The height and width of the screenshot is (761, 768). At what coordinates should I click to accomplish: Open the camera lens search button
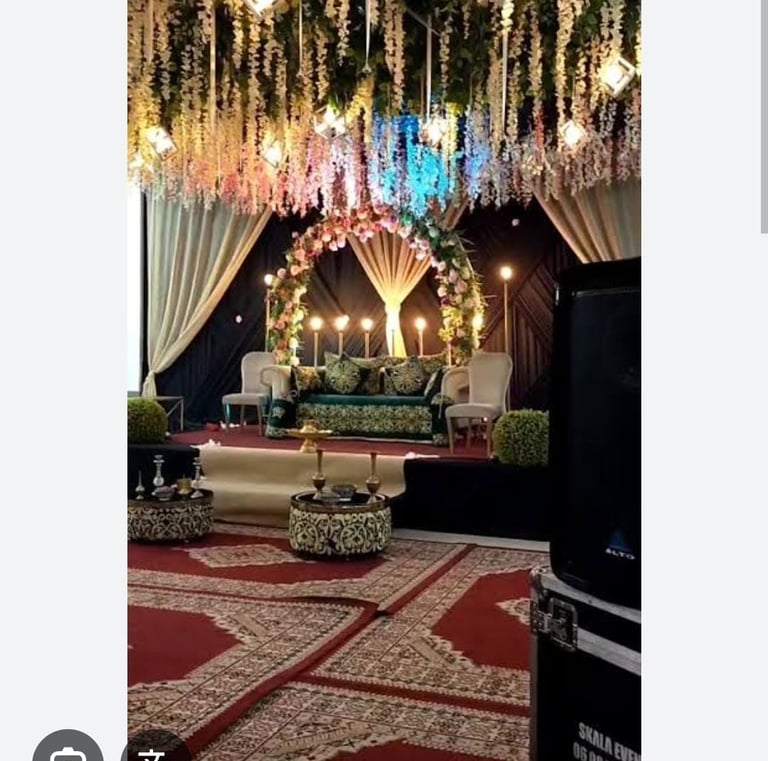coord(68,750)
